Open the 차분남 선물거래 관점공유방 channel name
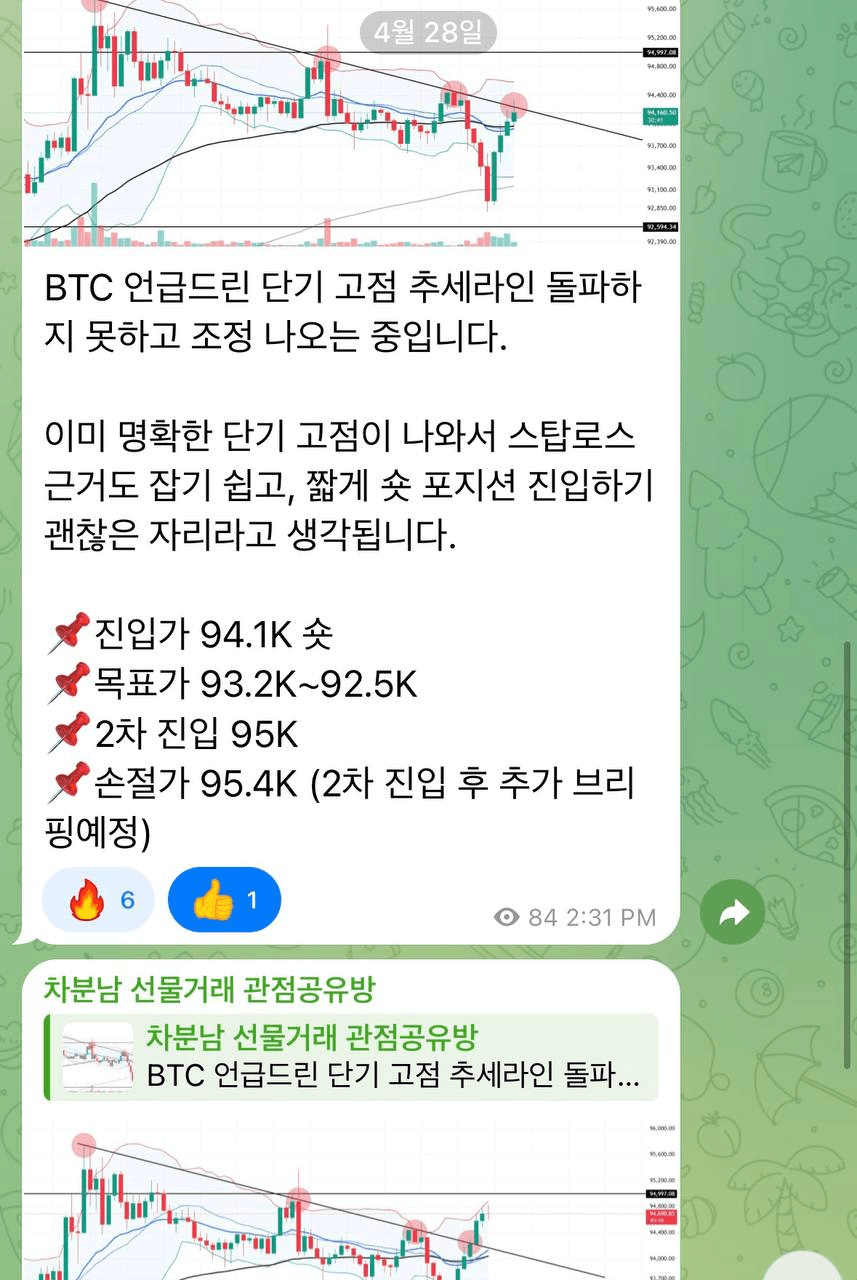857x1280 pixels. 209,990
